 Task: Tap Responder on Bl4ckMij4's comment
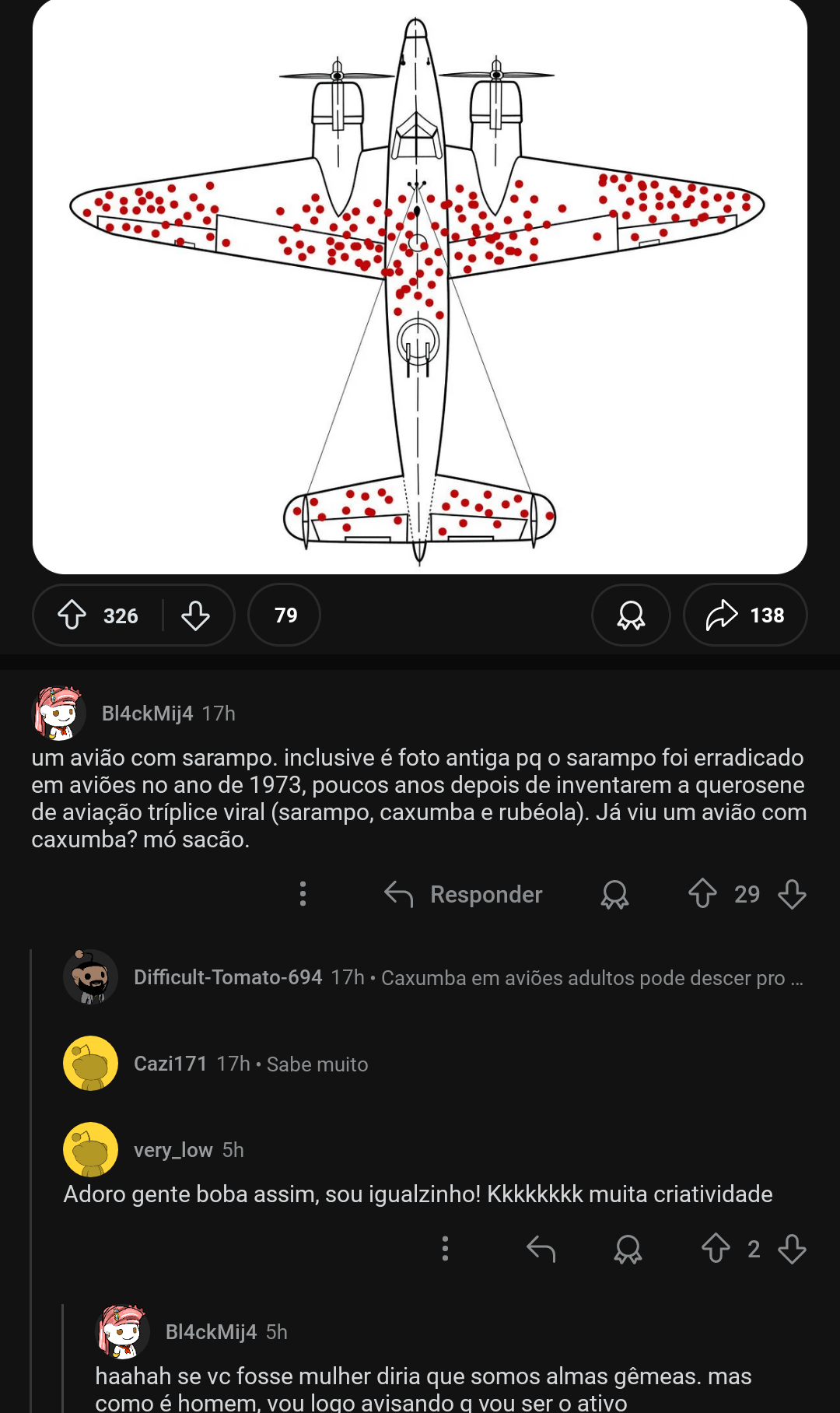[x=464, y=894]
